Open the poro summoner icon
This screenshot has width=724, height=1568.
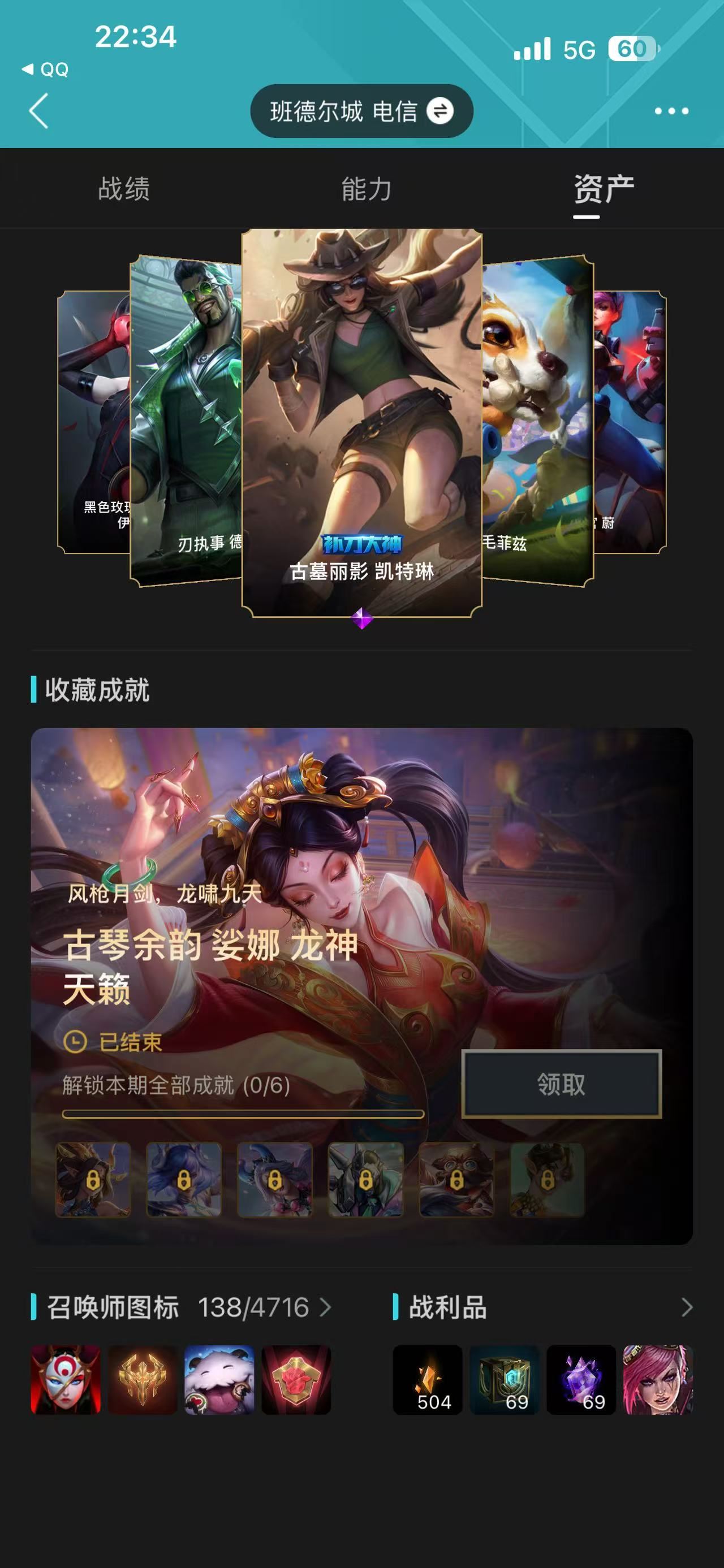click(219, 1379)
